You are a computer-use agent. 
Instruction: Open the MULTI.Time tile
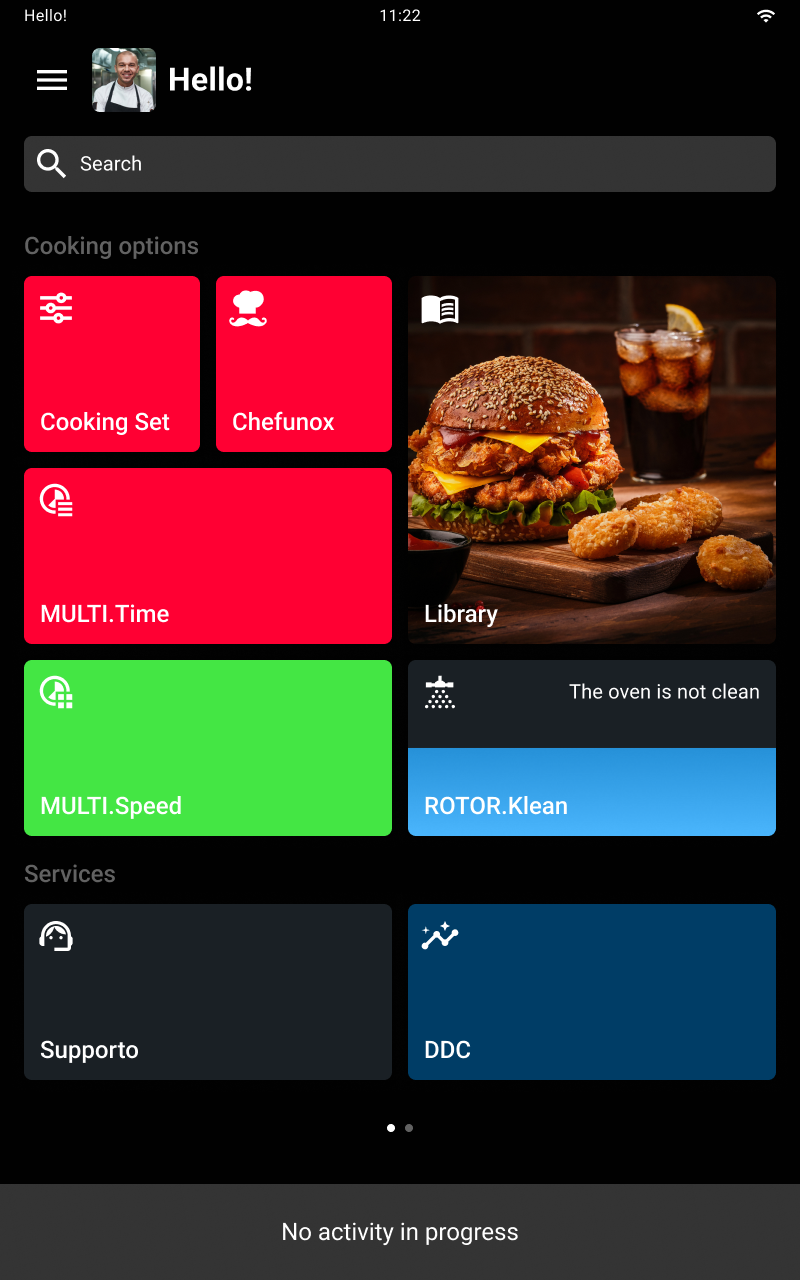coord(208,556)
